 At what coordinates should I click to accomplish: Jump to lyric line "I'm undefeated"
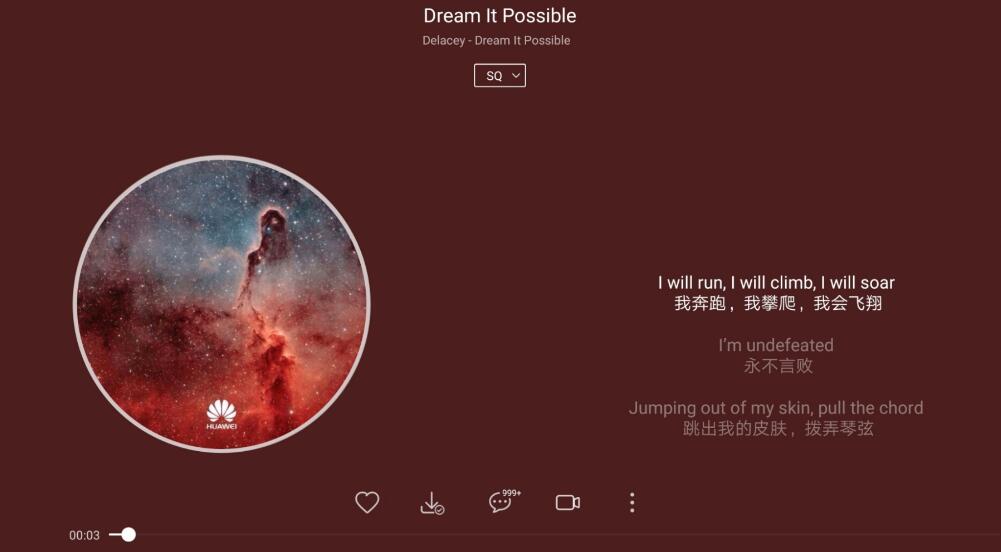tap(776, 345)
